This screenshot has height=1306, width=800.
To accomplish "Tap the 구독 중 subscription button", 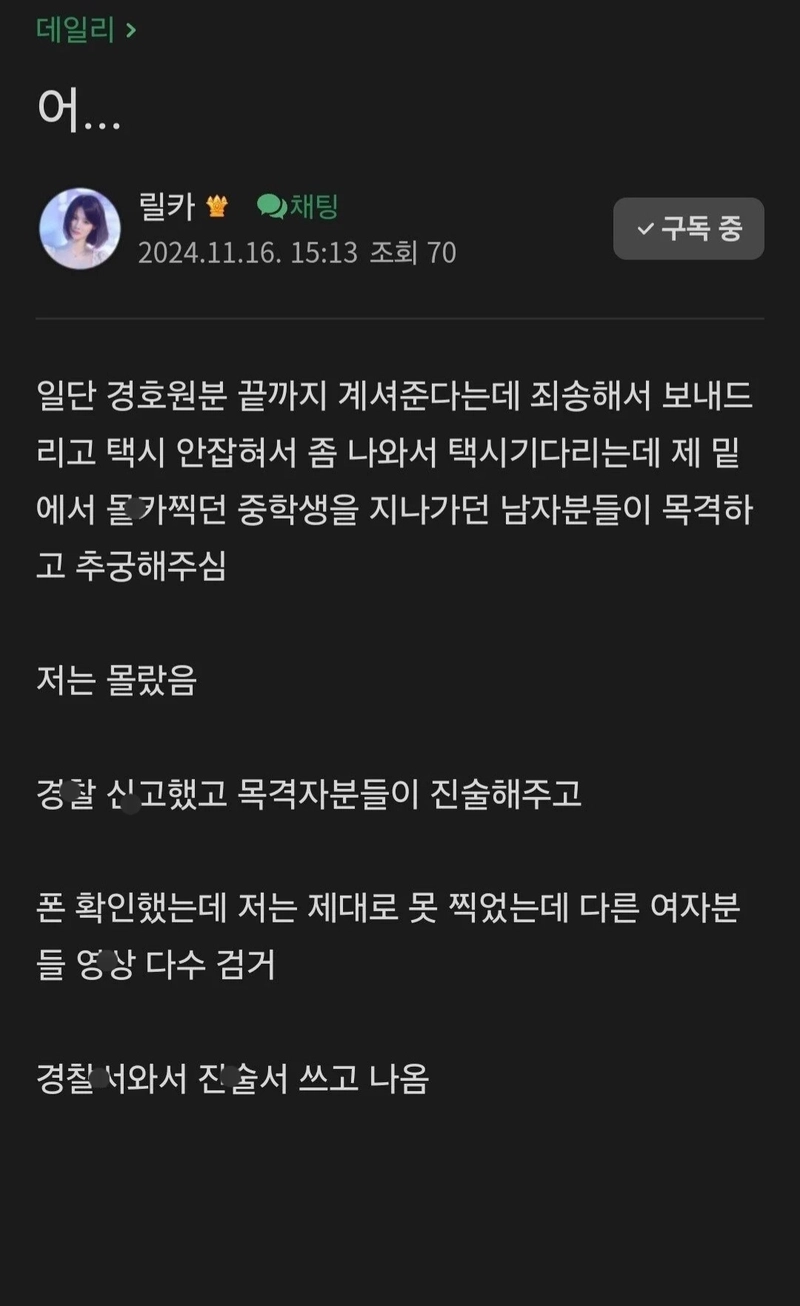I will pyautogui.click(x=688, y=229).
